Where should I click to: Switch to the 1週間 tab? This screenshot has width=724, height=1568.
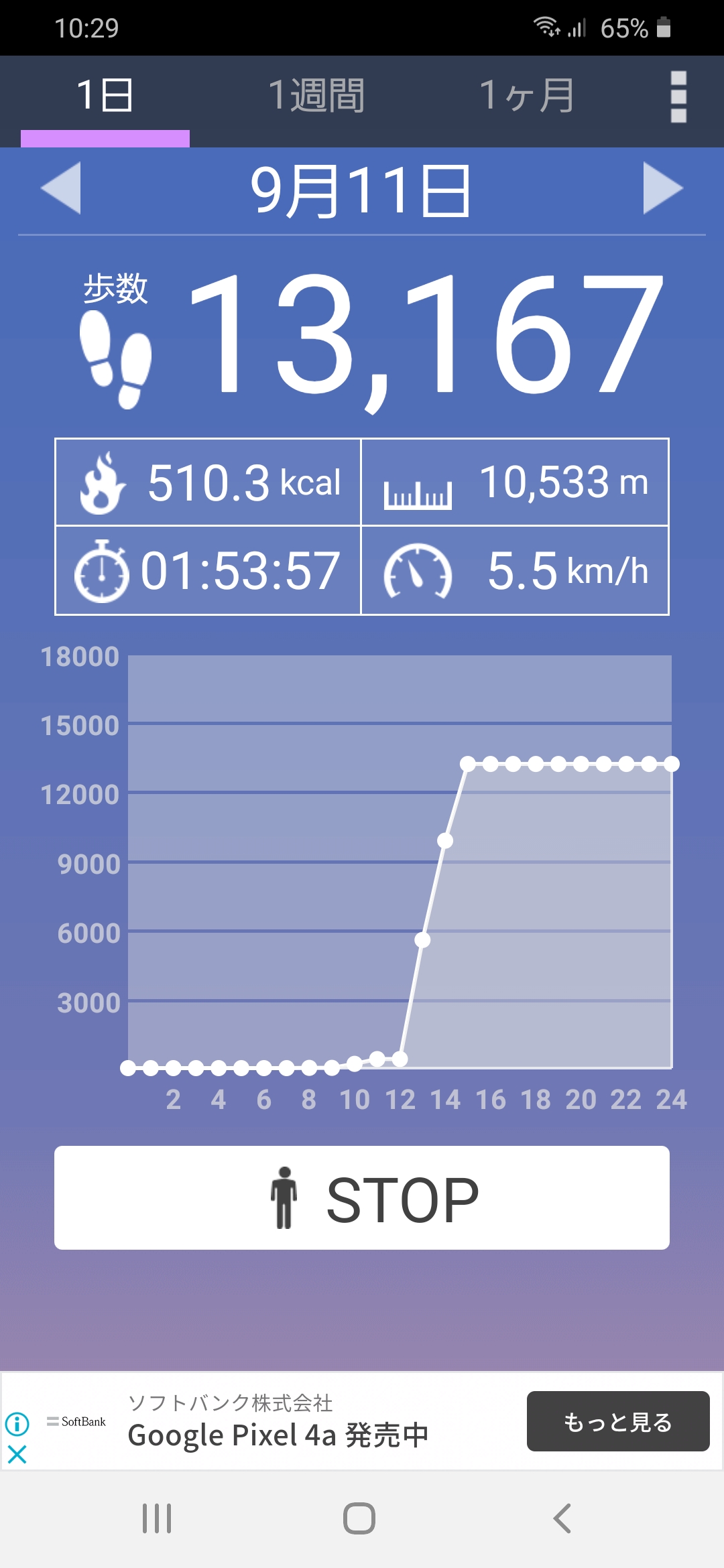click(x=316, y=96)
